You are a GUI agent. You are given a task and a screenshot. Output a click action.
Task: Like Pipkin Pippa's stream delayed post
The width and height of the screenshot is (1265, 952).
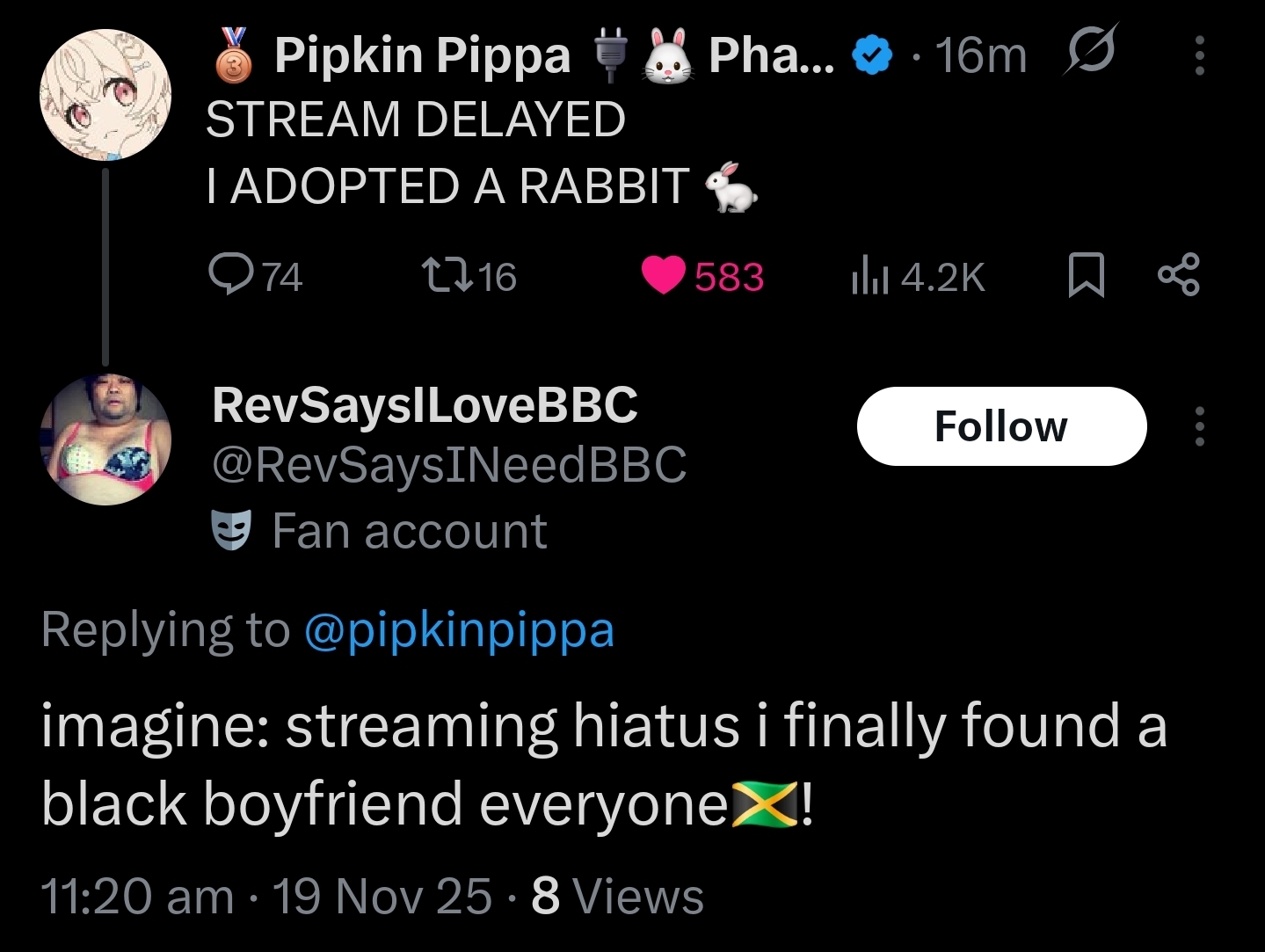click(x=664, y=275)
